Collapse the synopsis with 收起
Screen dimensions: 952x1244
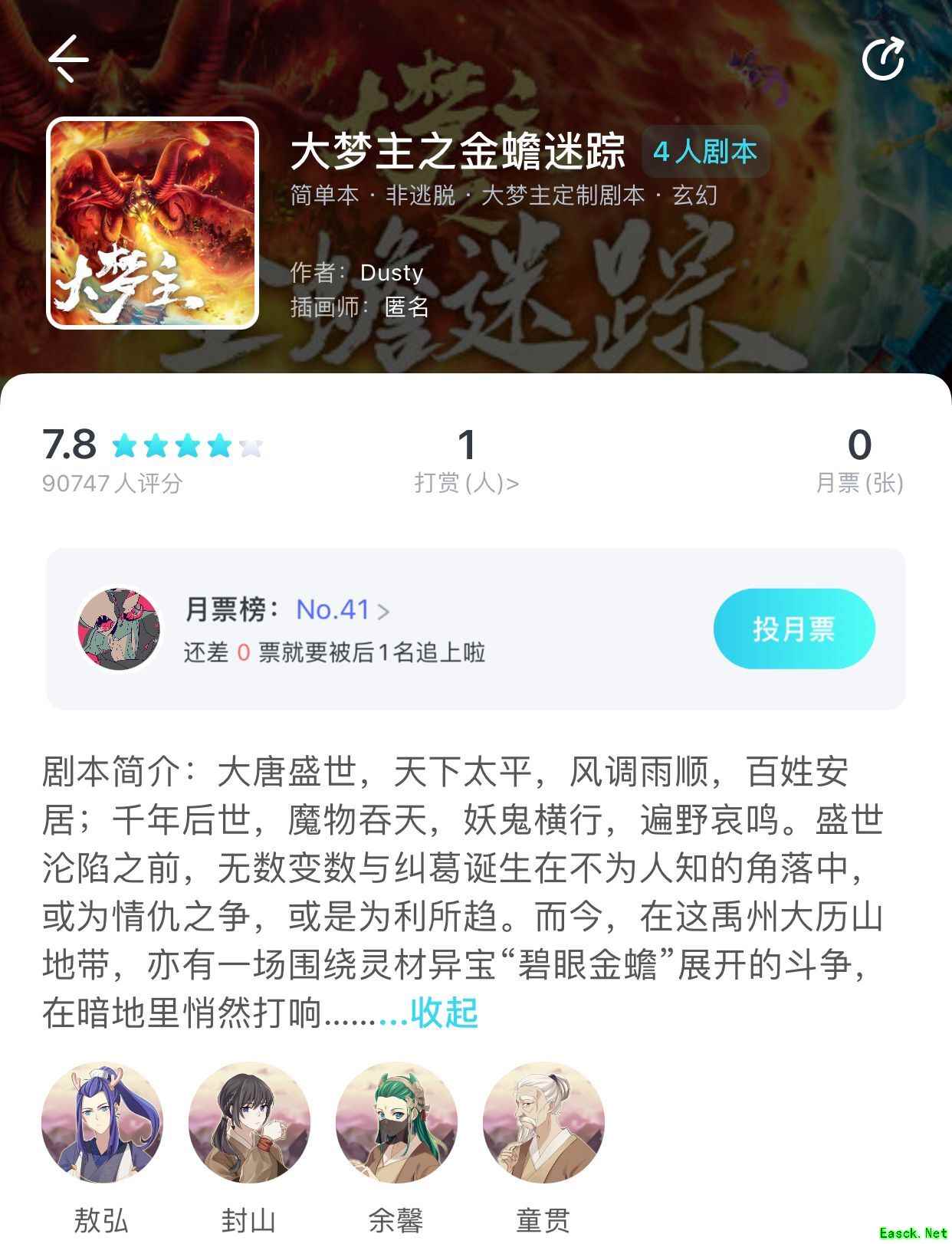tap(444, 1013)
